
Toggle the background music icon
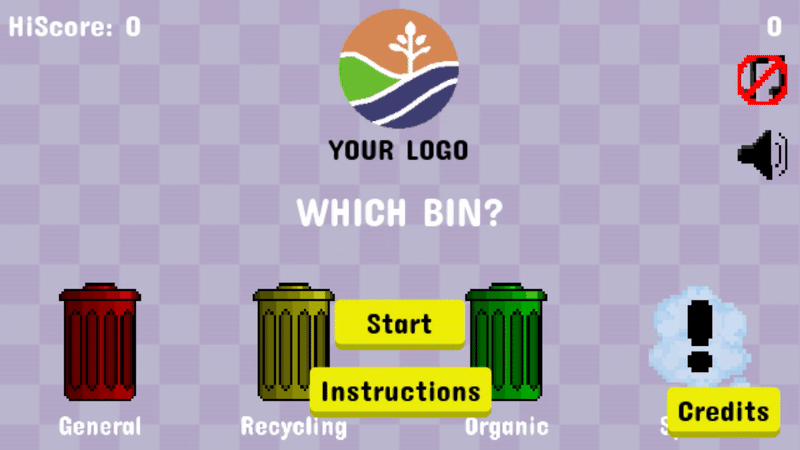(x=762, y=79)
